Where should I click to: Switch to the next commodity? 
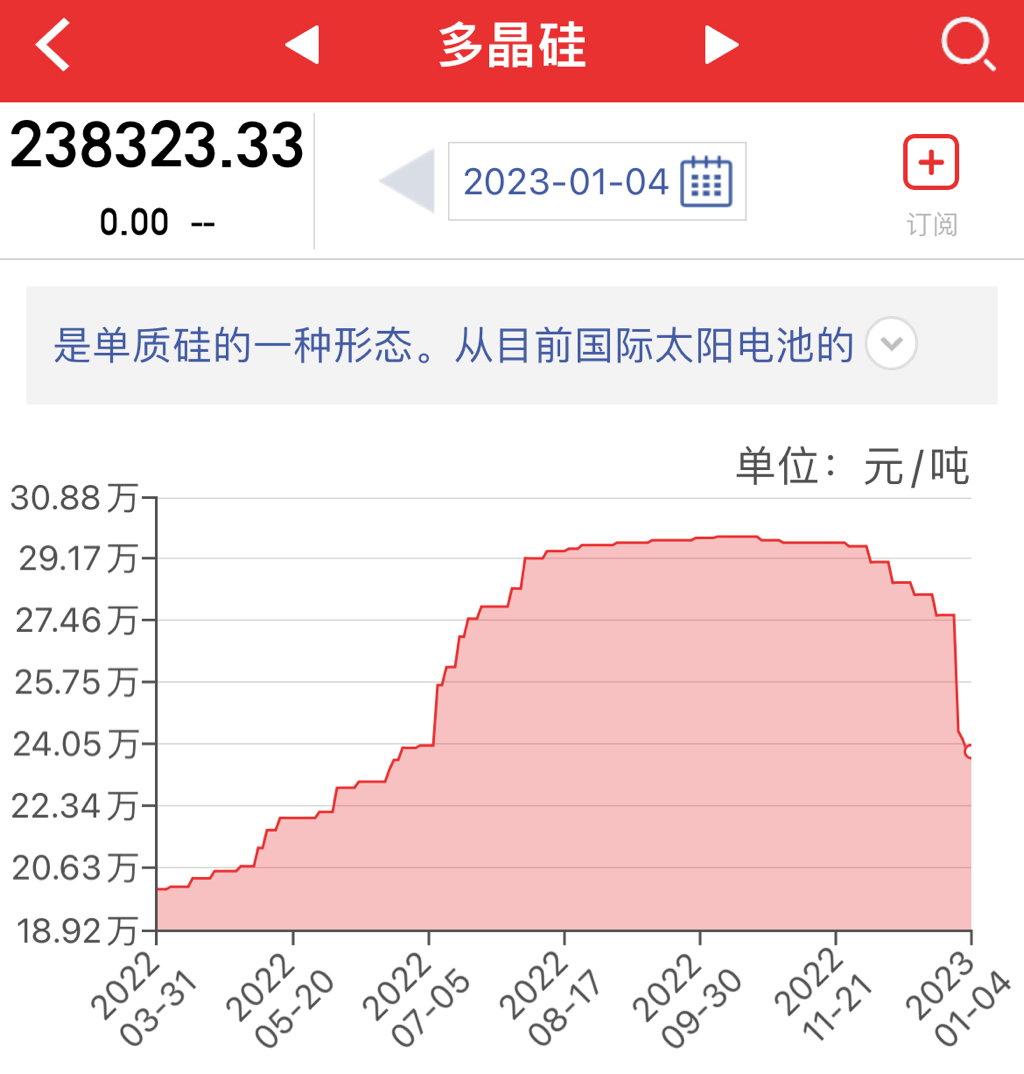pyautogui.click(x=721, y=46)
